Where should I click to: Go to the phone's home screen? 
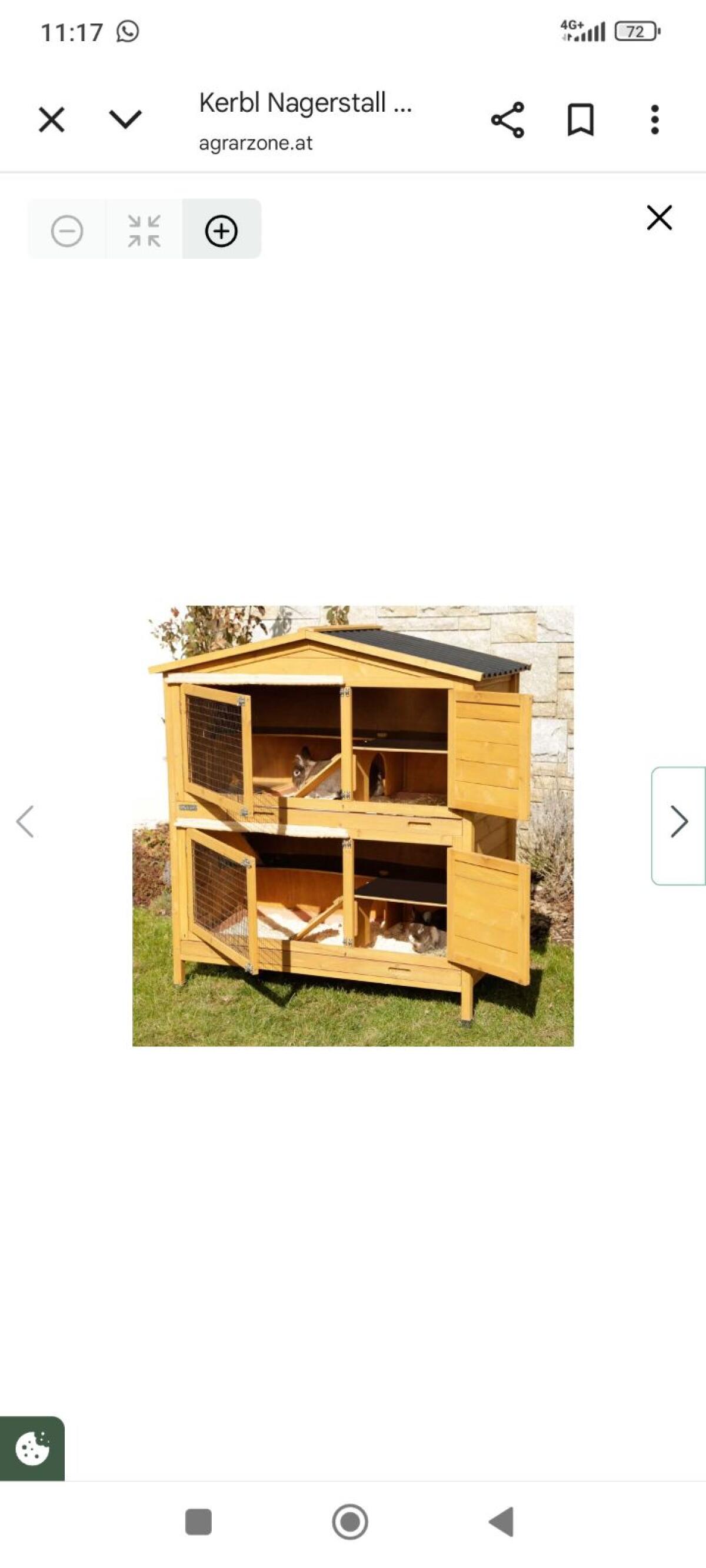pyautogui.click(x=350, y=1522)
